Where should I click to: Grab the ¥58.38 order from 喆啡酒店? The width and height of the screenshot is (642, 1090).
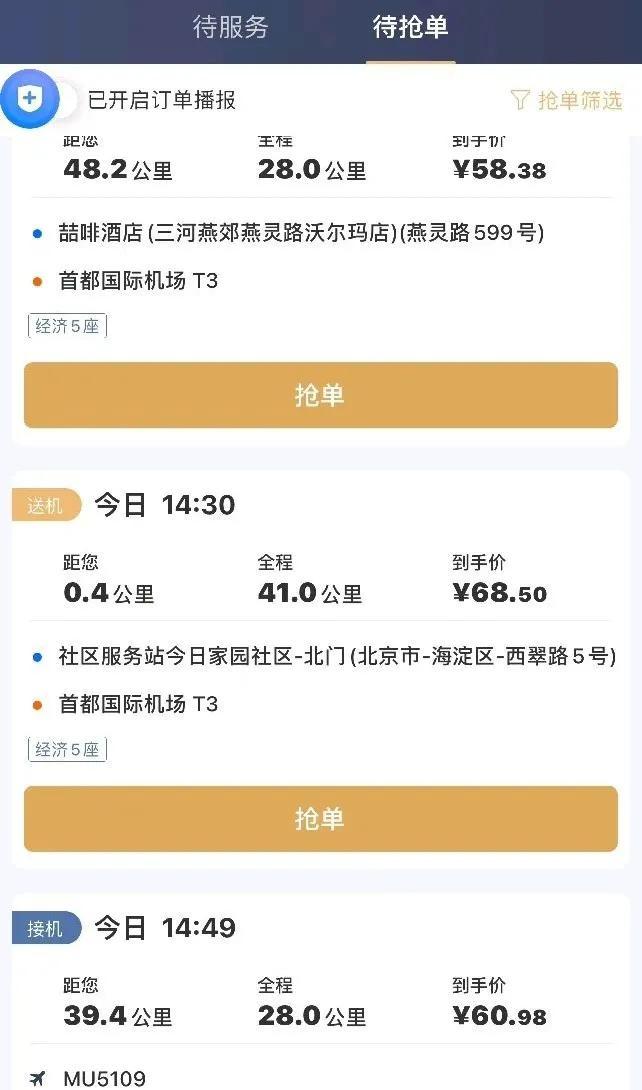coord(320,395)
